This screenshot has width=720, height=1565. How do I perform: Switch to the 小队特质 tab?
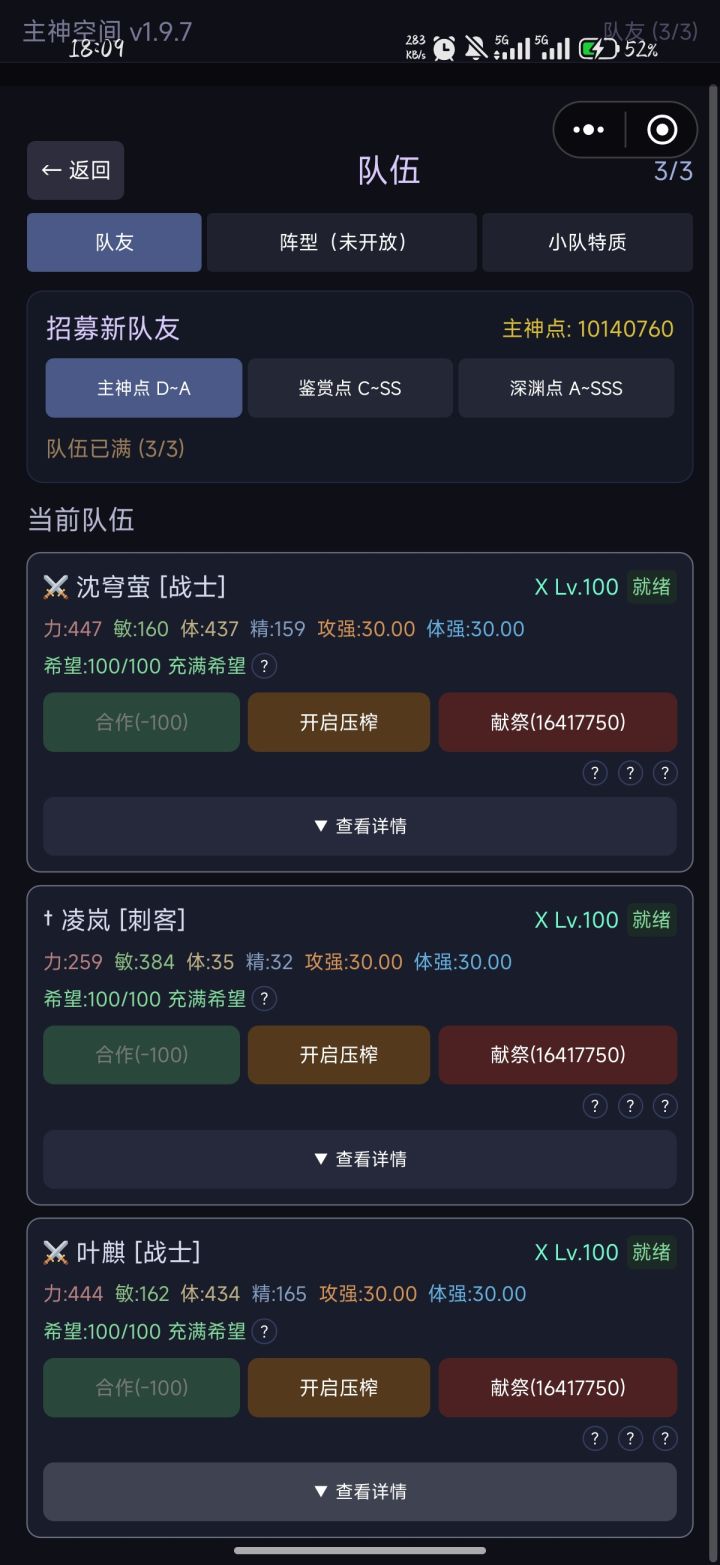point(586,242)
